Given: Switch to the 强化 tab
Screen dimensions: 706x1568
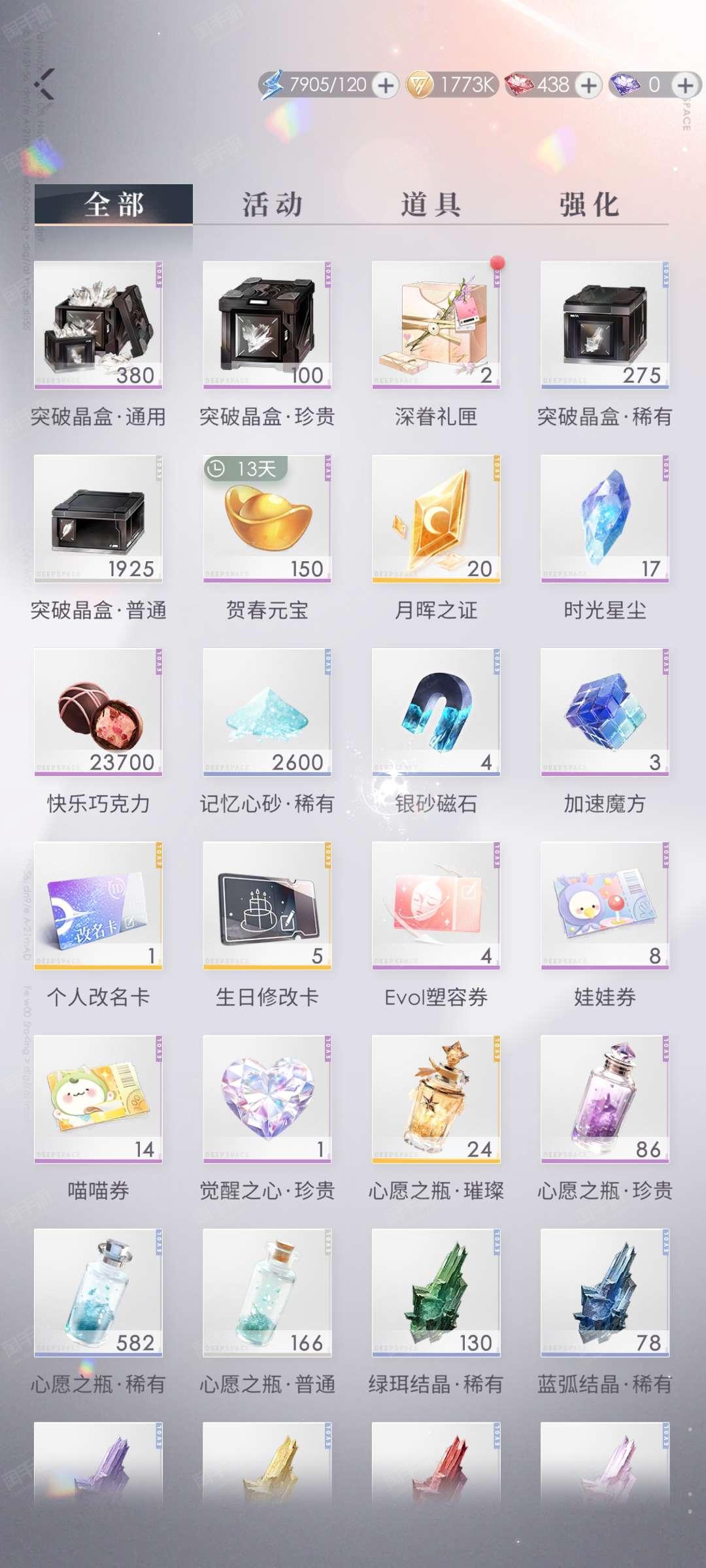Looking at the screenshot, I should [588, 204].
